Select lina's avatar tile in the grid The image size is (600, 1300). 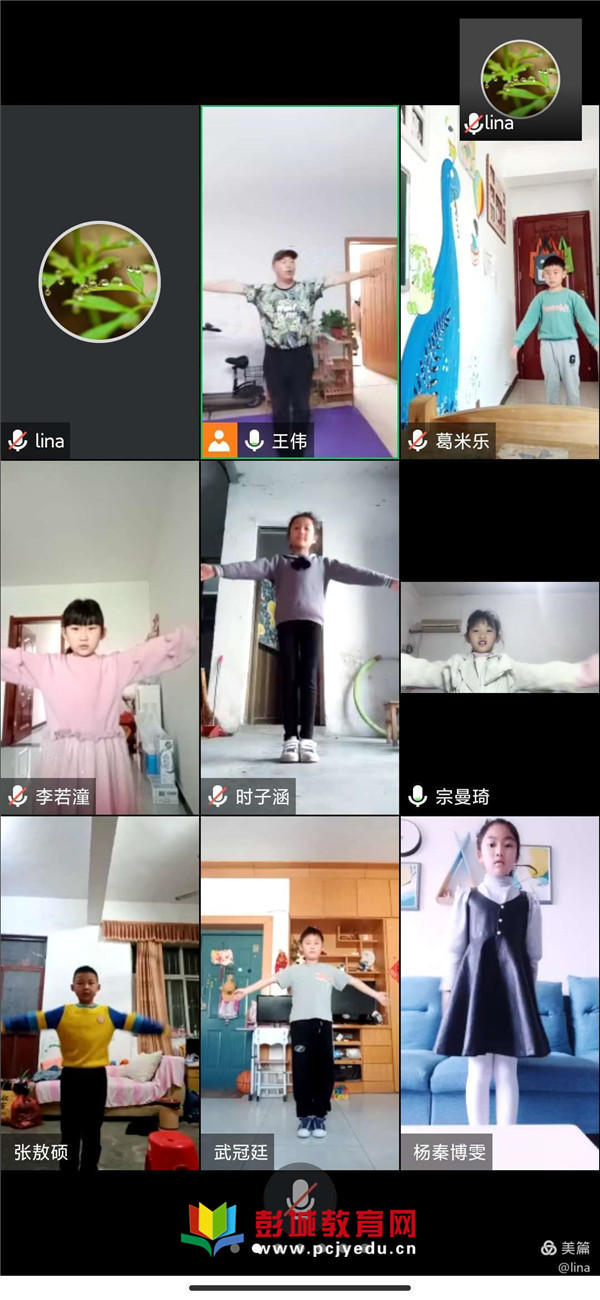pos(99,282)
